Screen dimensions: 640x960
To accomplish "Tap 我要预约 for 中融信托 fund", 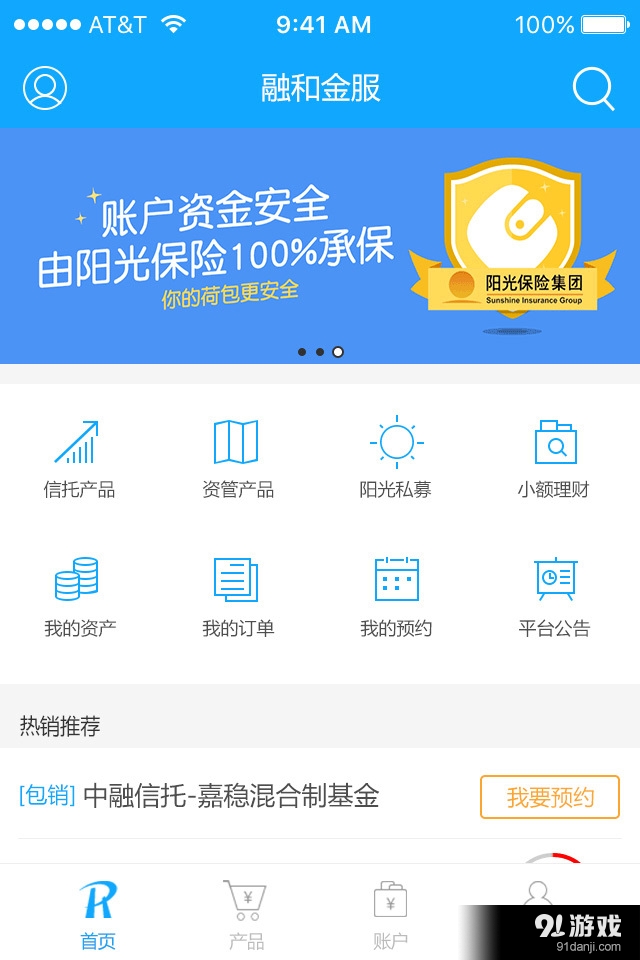I will (x=549, y=797).
